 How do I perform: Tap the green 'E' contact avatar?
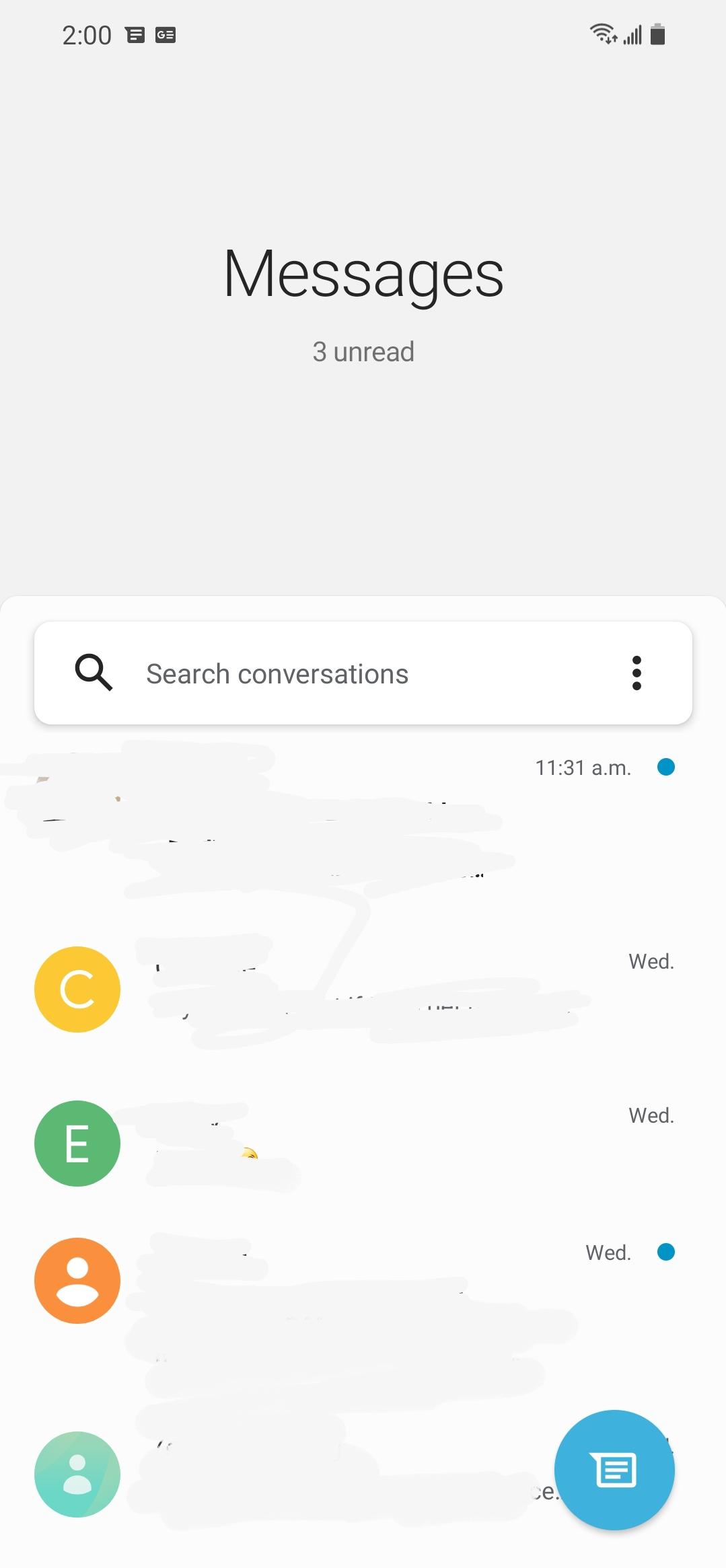pyautogui.click(x=77, y=1143)
